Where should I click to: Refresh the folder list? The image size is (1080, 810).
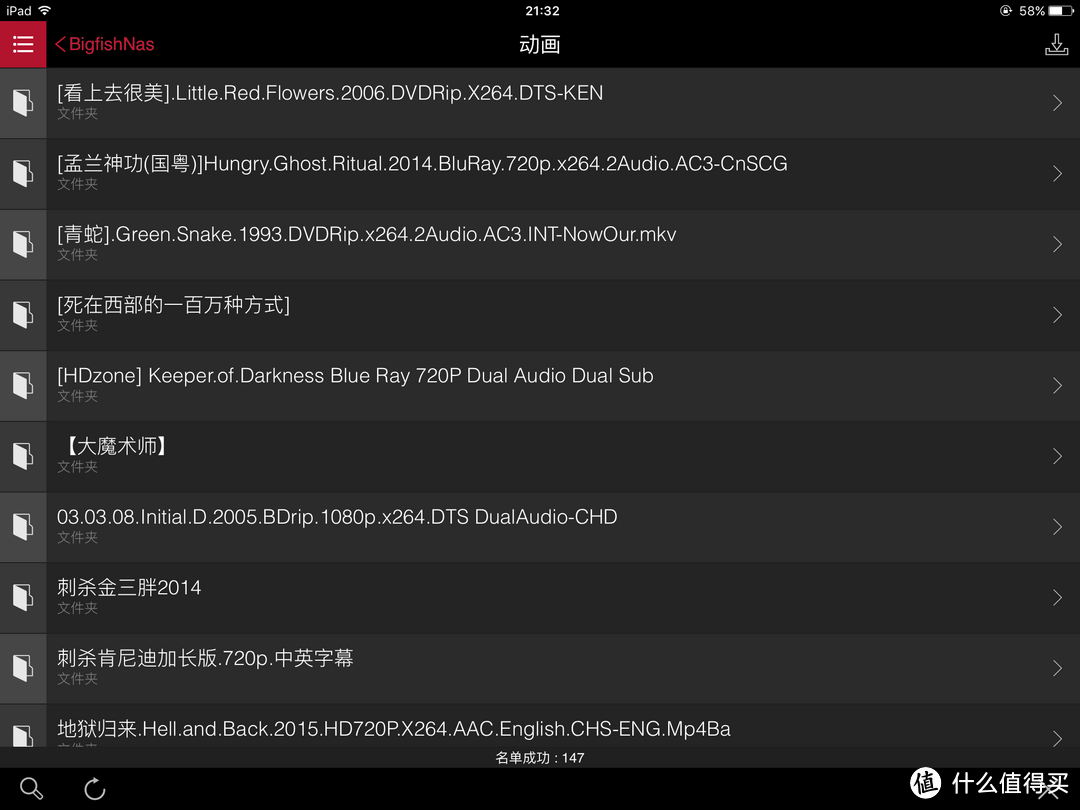click(95, 788)
